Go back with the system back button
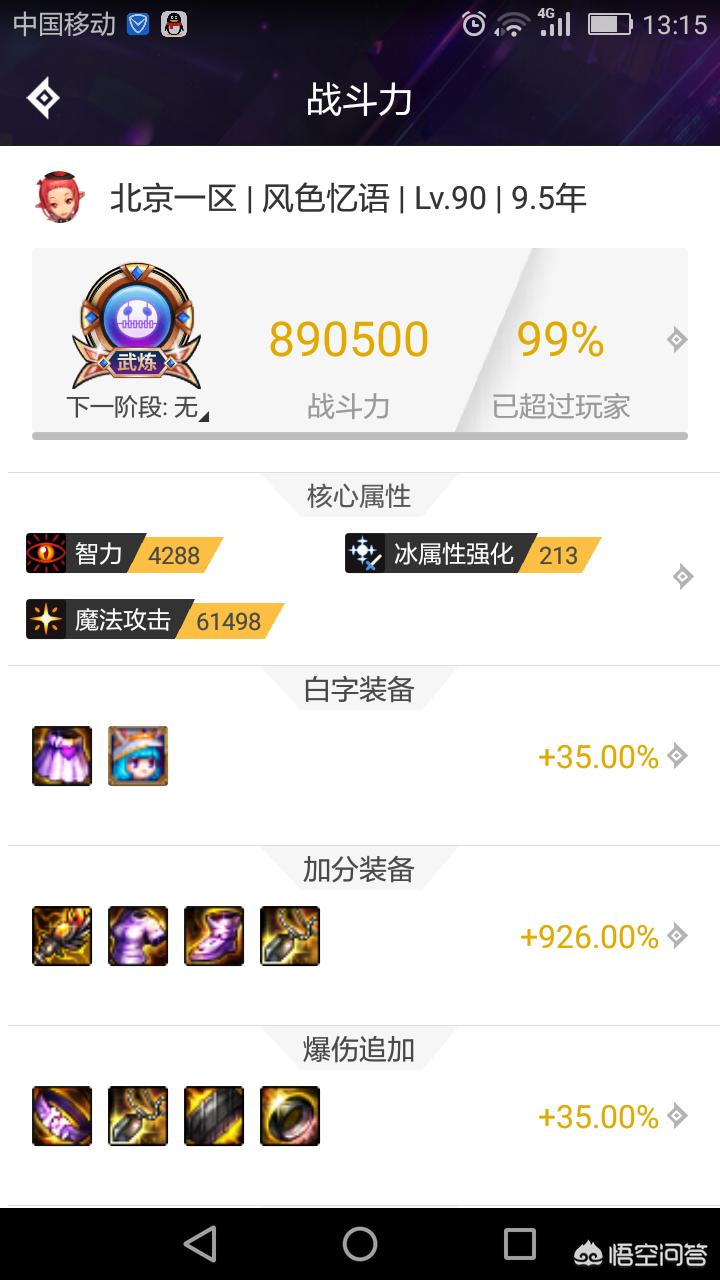The image size is (720, 1280). pyautogui.click(x=200, y=1244)
